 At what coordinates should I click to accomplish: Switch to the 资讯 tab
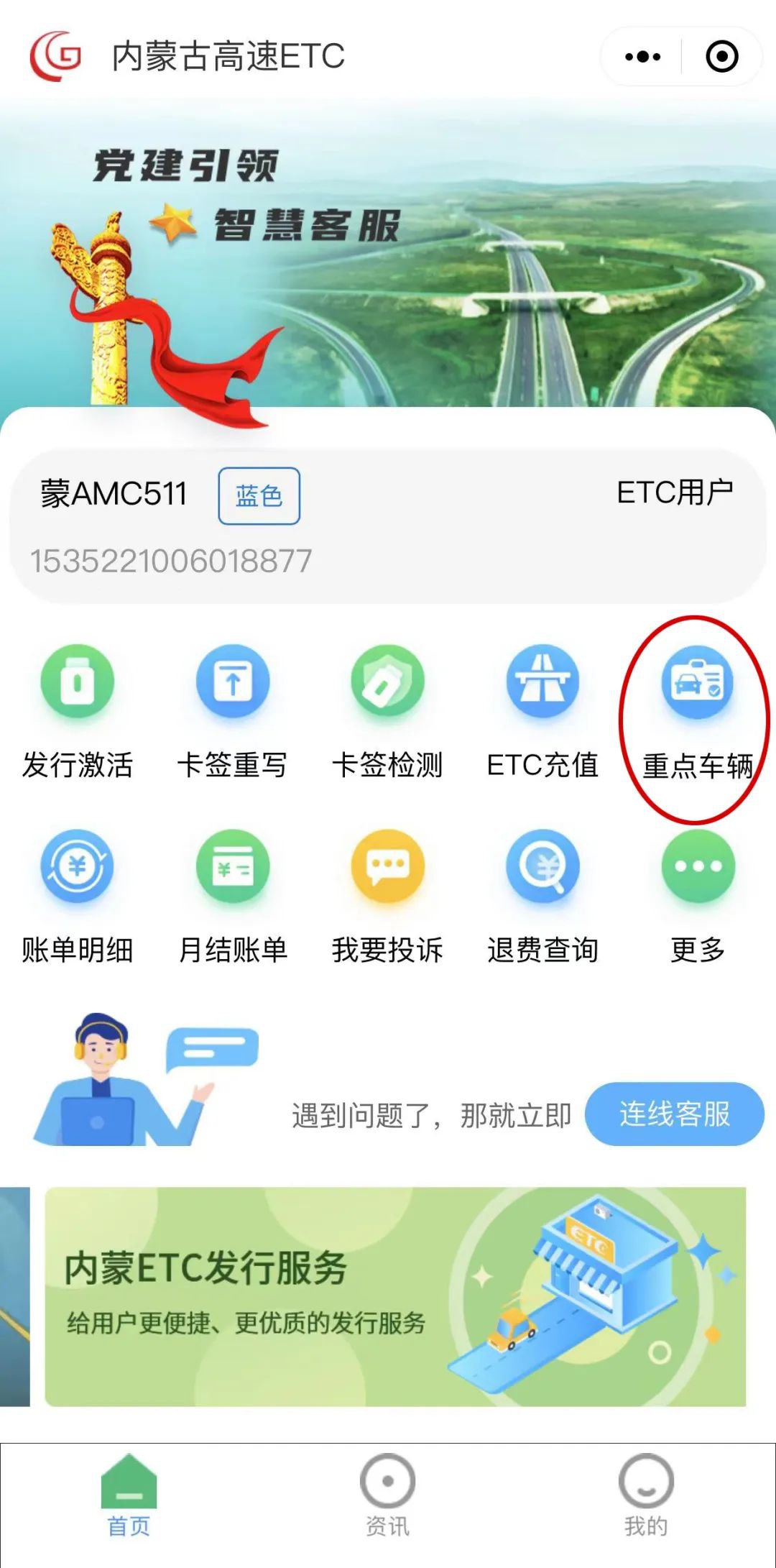point(387,1495)
